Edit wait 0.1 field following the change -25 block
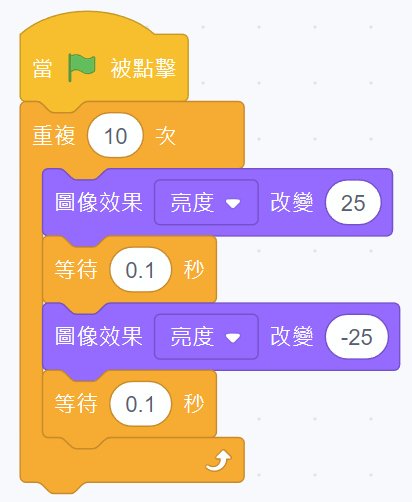 pyautogui.click(x=140, y=404)
